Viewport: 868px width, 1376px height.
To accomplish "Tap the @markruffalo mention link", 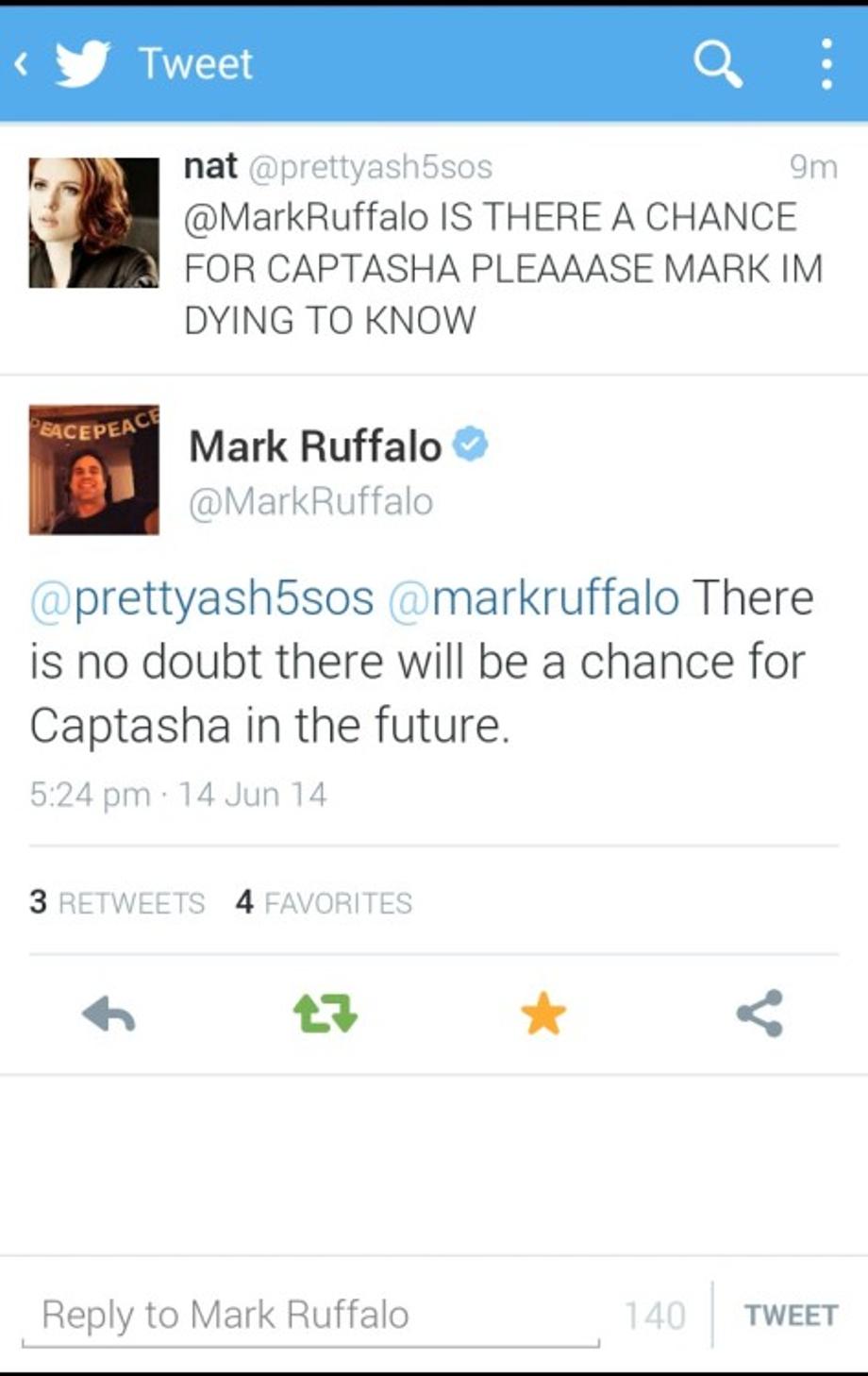I will (x=533, y=598).
